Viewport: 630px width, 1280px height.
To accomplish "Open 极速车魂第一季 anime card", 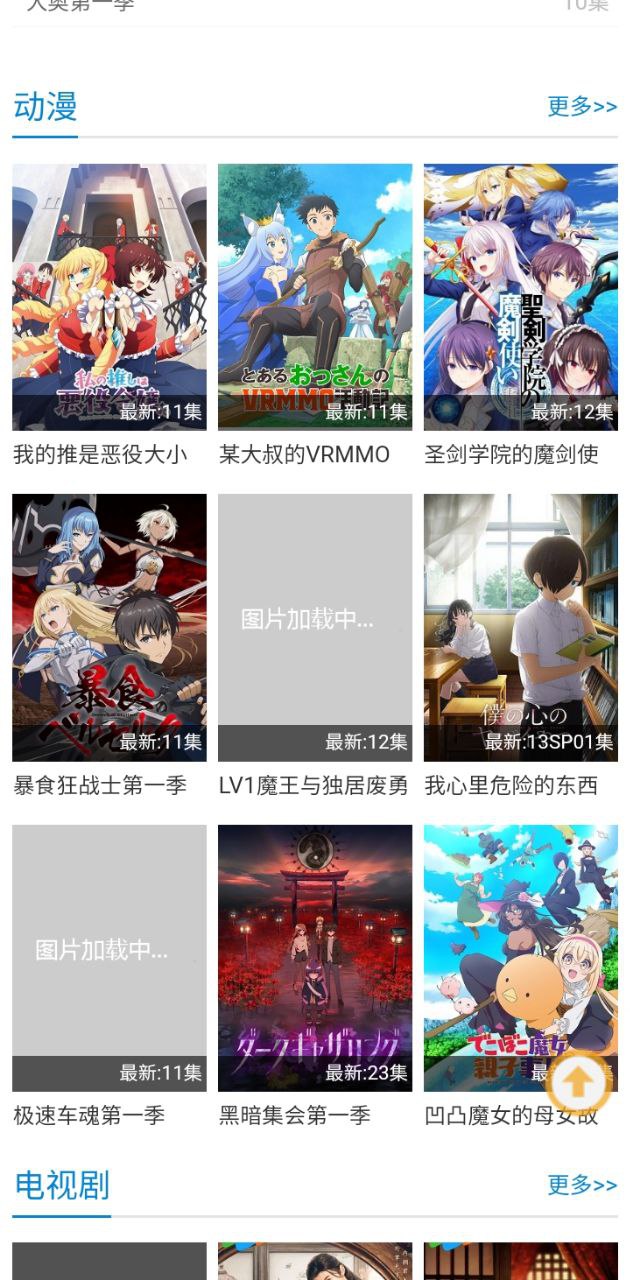I will point(109,957).
